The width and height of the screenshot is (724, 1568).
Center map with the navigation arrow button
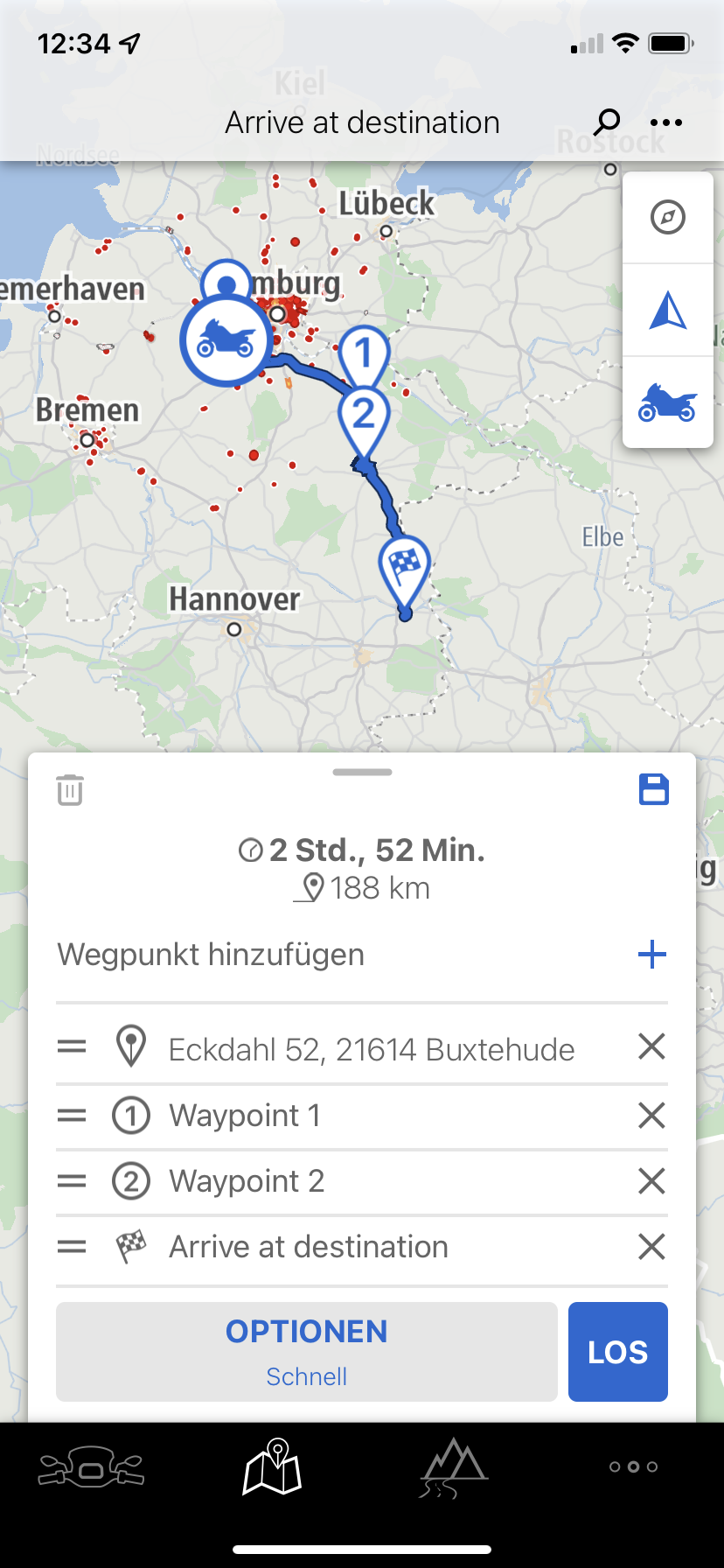(x=668, y=311)
